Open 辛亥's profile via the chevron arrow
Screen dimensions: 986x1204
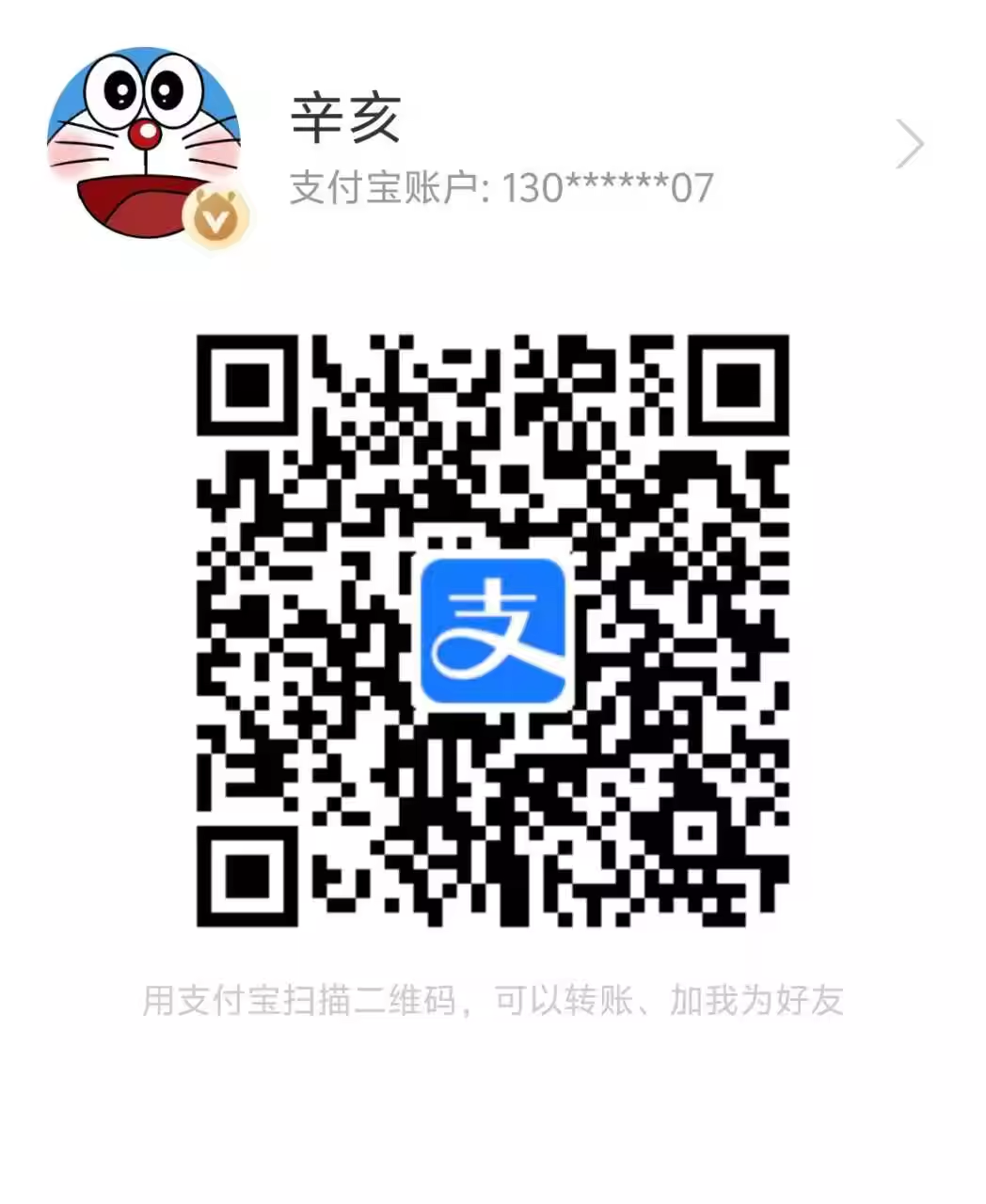pyautogui.click(x=910, y=145)
